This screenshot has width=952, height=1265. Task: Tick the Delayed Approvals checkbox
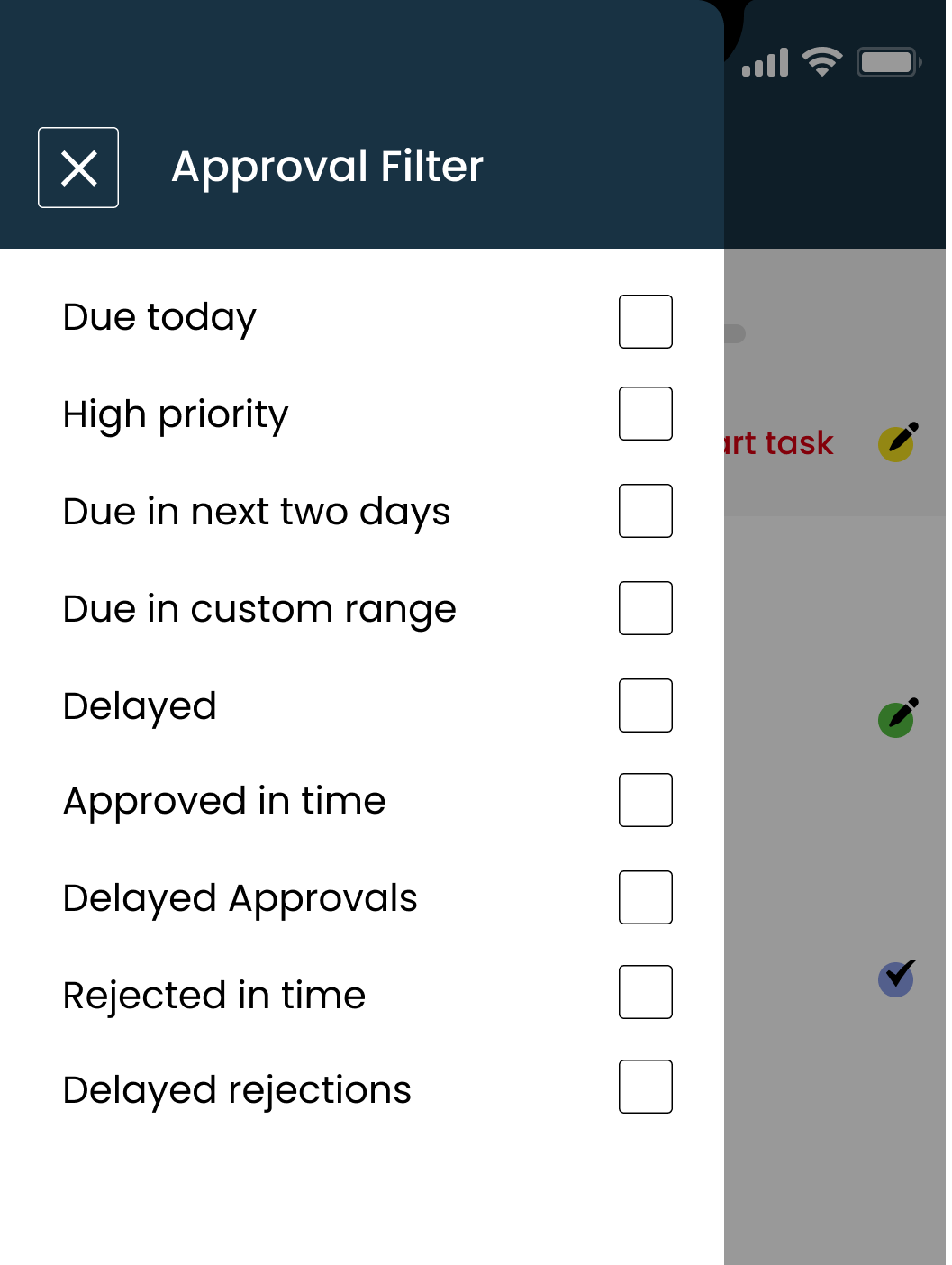[x=645, y=897]
